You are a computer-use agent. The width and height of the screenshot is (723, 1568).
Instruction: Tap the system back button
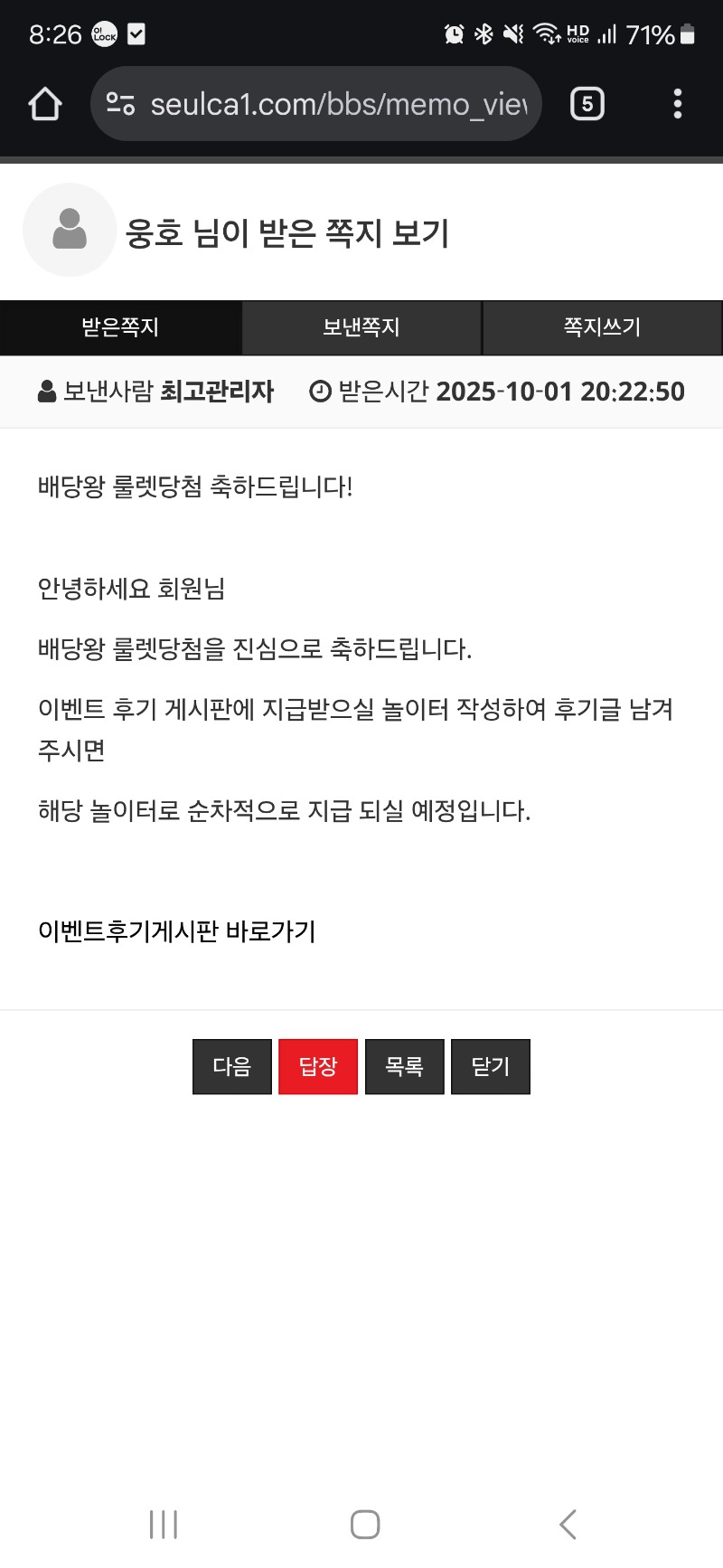click(568, 1524)
